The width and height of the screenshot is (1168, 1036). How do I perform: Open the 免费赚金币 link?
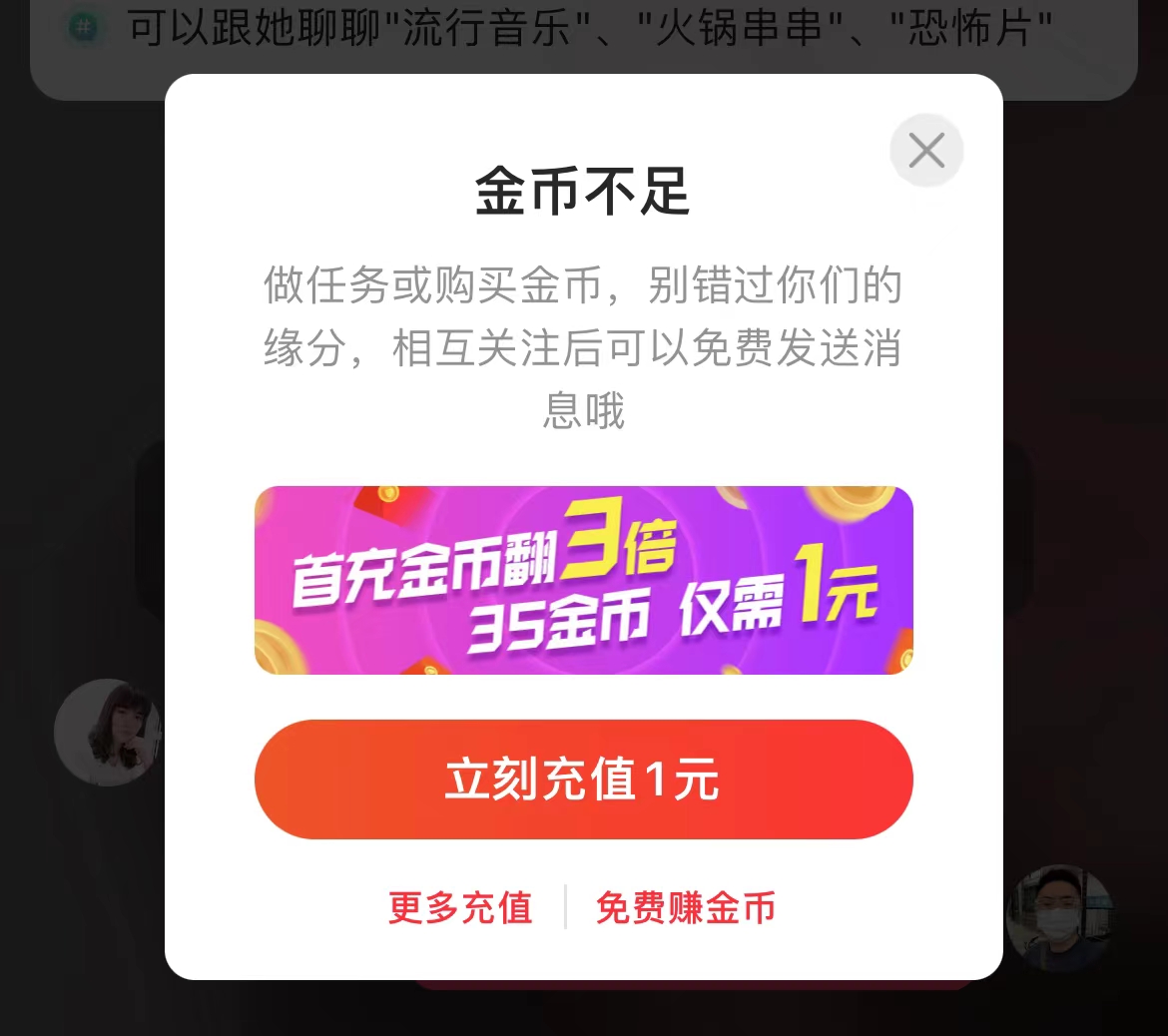[x=685, y=908]
